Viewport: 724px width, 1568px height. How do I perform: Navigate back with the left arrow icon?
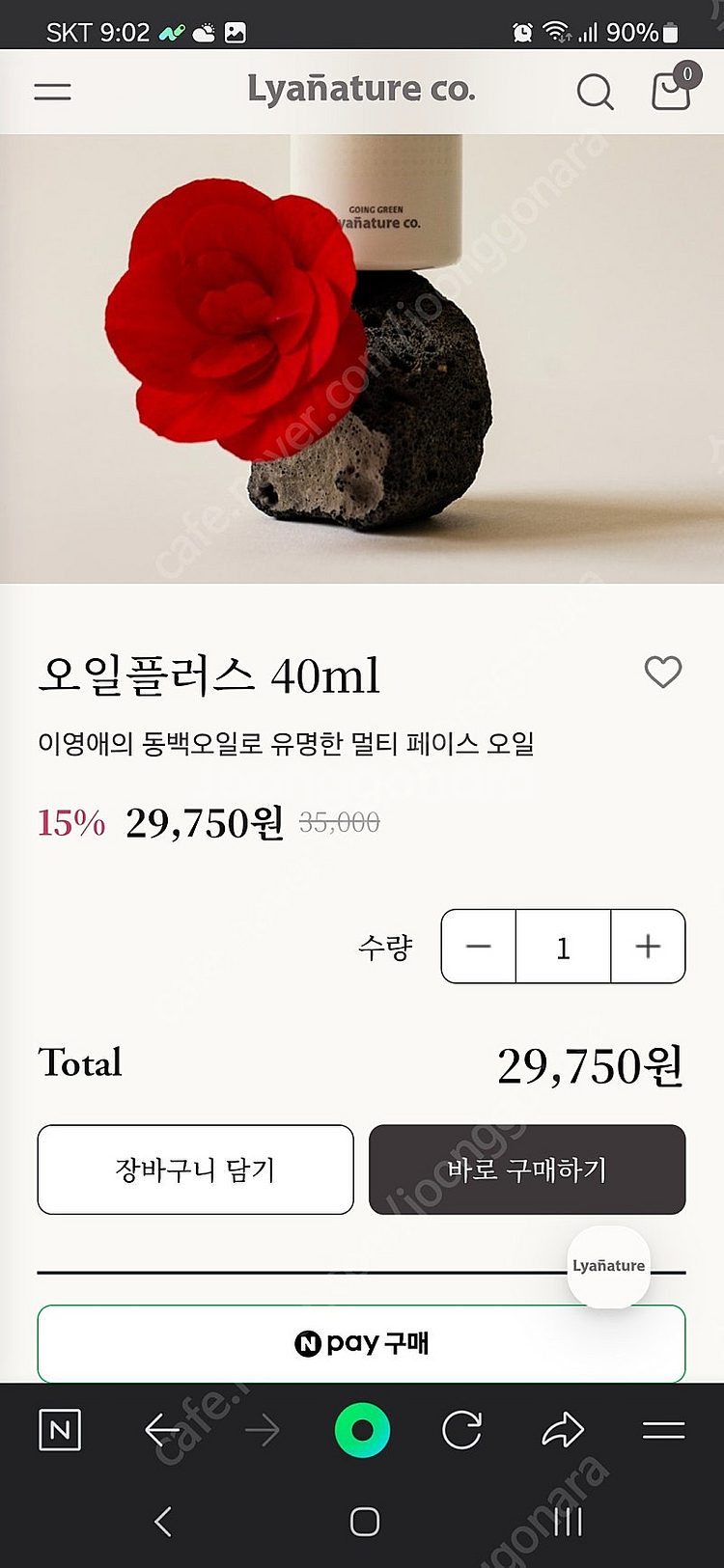[x=160, y=1431]
